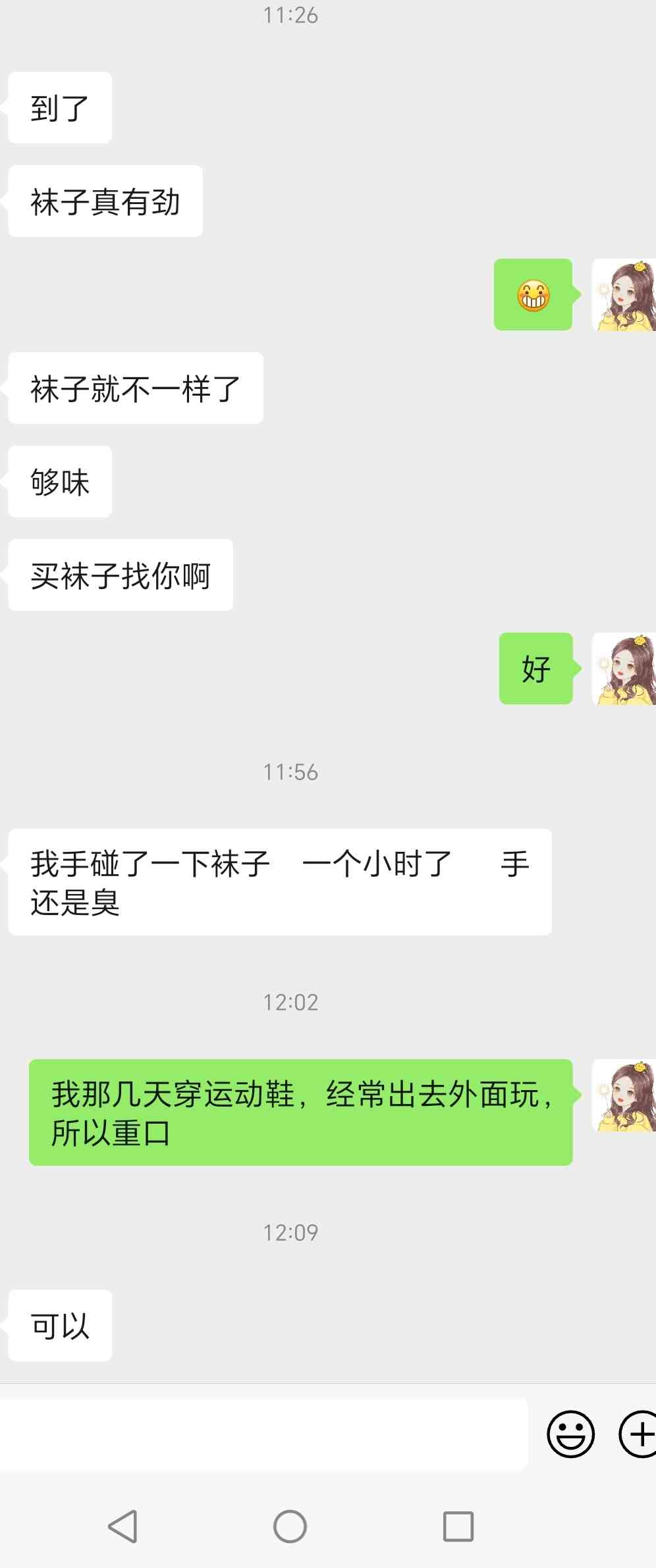
Task: Tap the message input field
Action: click(263, 1434)
